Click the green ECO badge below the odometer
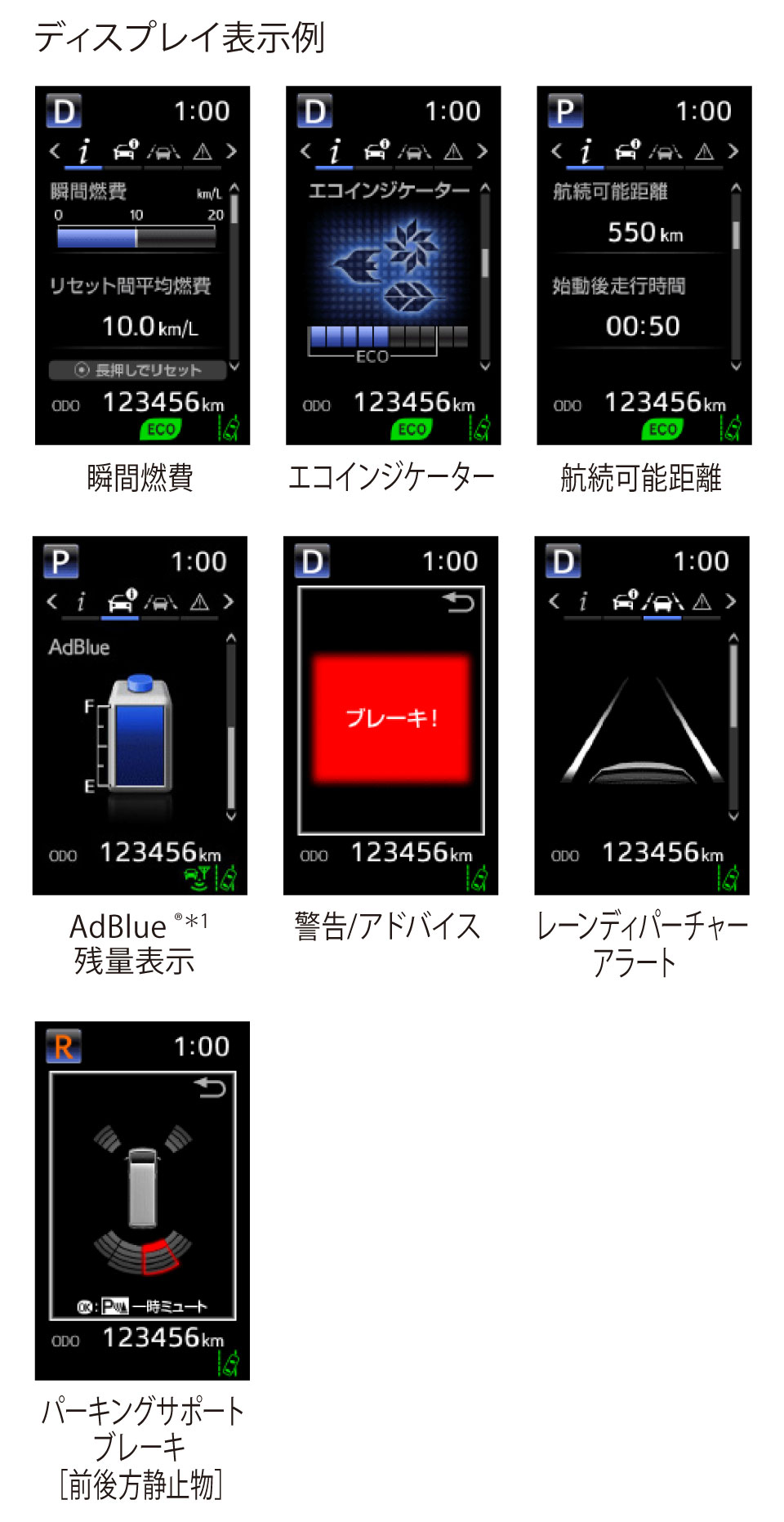The width and height of the screenshot is (784, 1522). pyautogui.click(x=161, y=428)
